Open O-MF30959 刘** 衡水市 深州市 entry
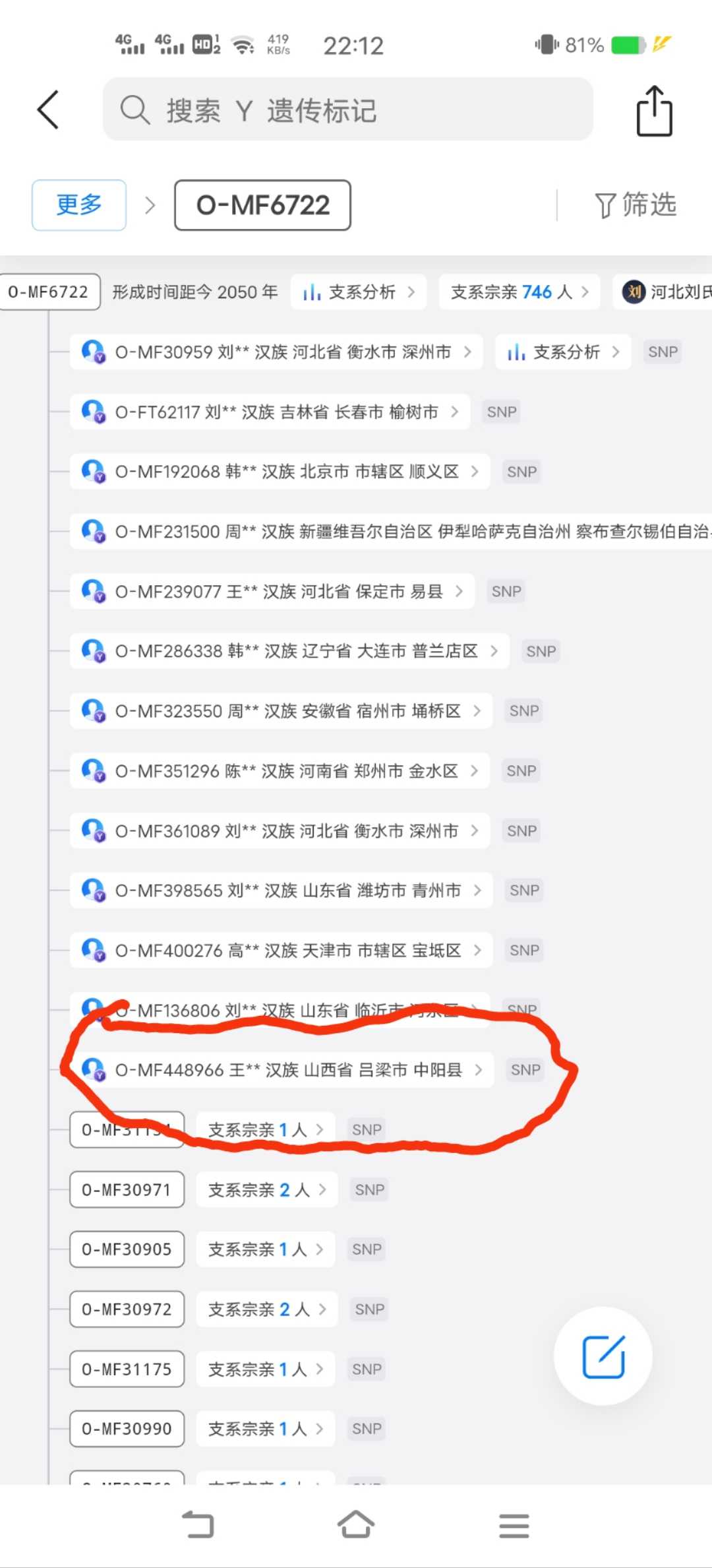The image size is (712, 1568). pos(277,352)
